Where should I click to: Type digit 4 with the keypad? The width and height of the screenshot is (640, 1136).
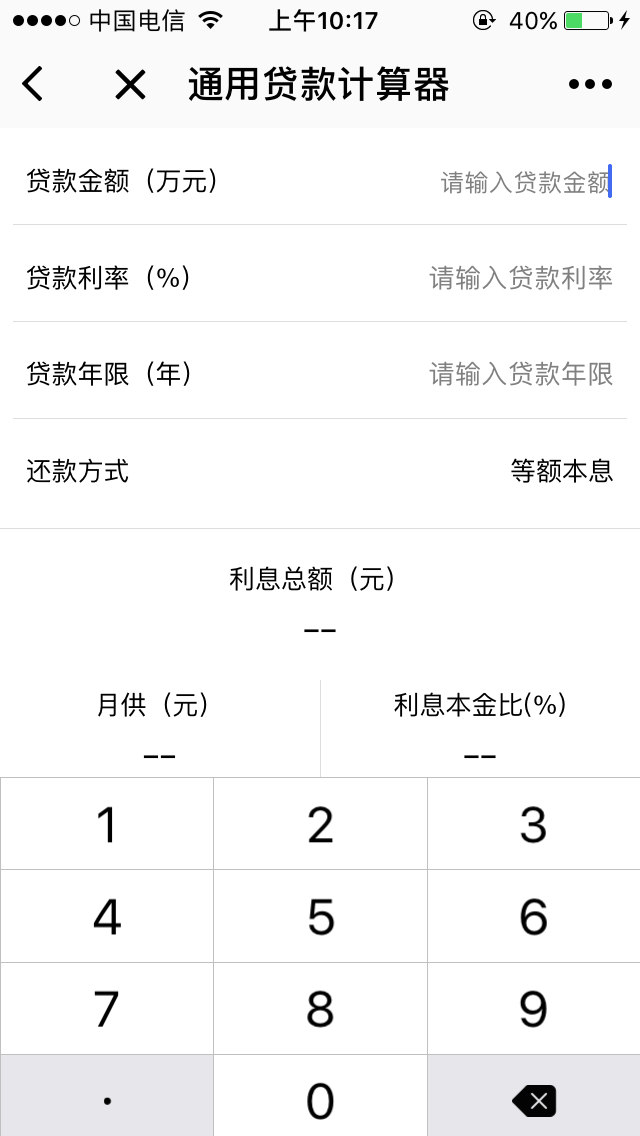click(x=106, y=917)
